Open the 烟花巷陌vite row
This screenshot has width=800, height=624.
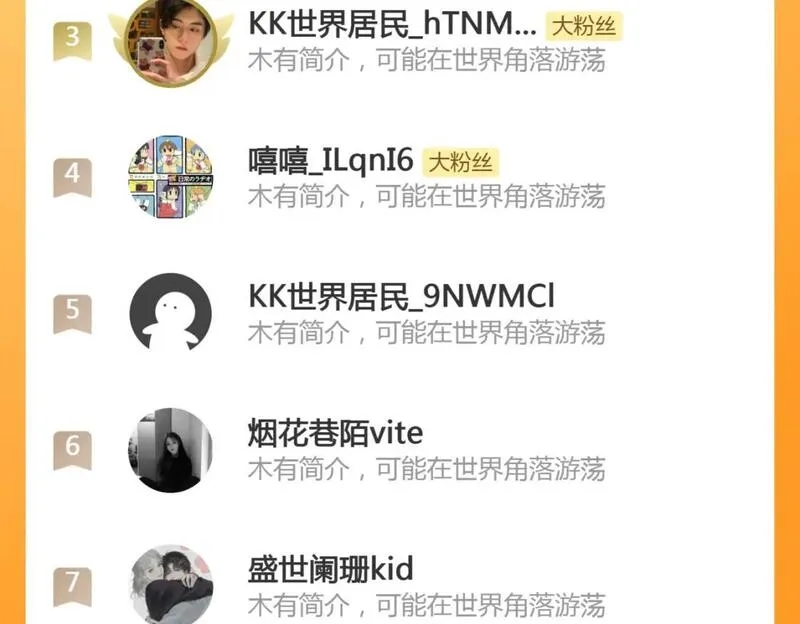pos(399,450)
